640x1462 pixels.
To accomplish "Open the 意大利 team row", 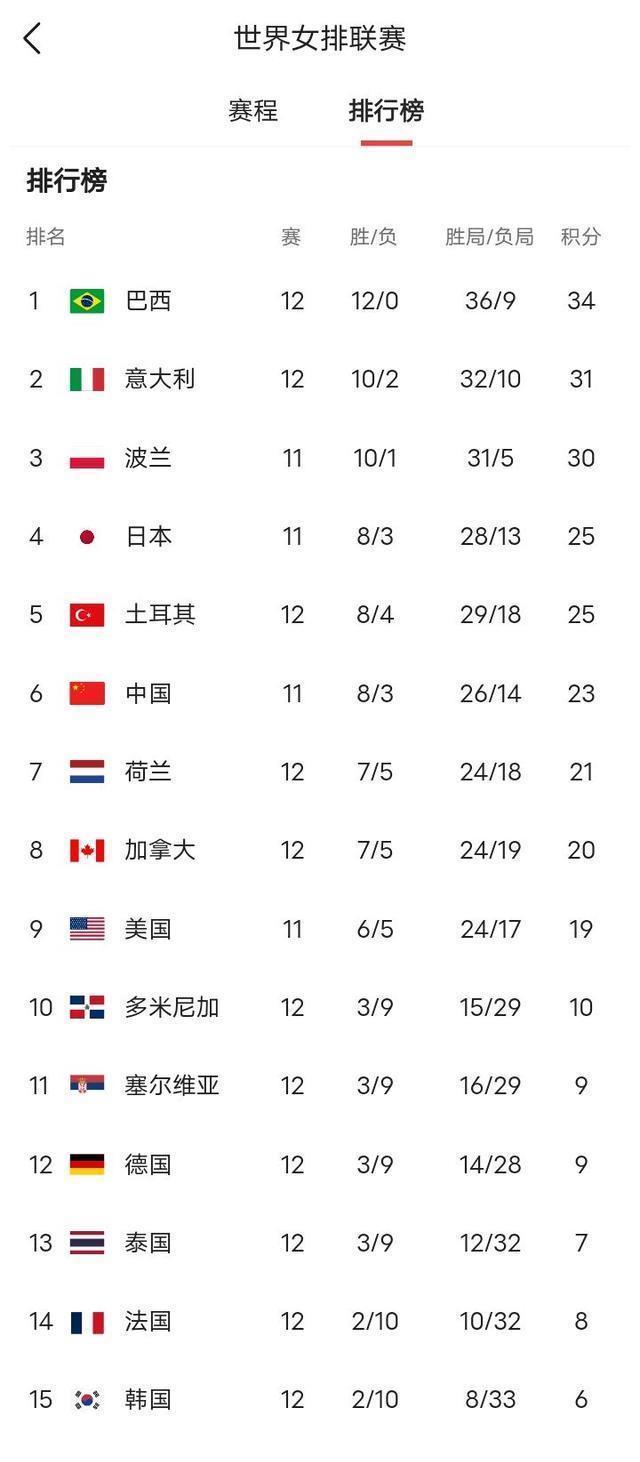I will pyautogui.click(x=159, y=379).
